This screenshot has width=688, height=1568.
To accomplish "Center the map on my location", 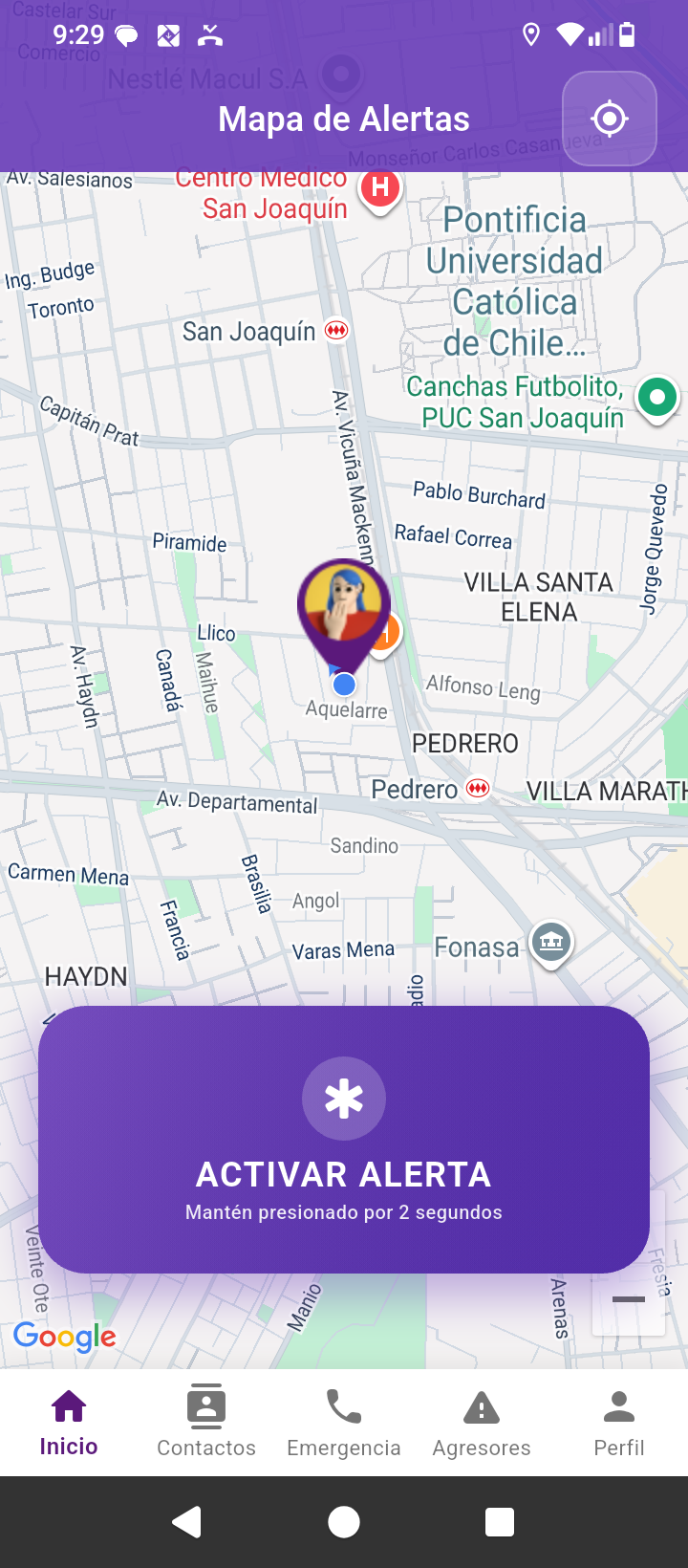I will tap(610, 120).
